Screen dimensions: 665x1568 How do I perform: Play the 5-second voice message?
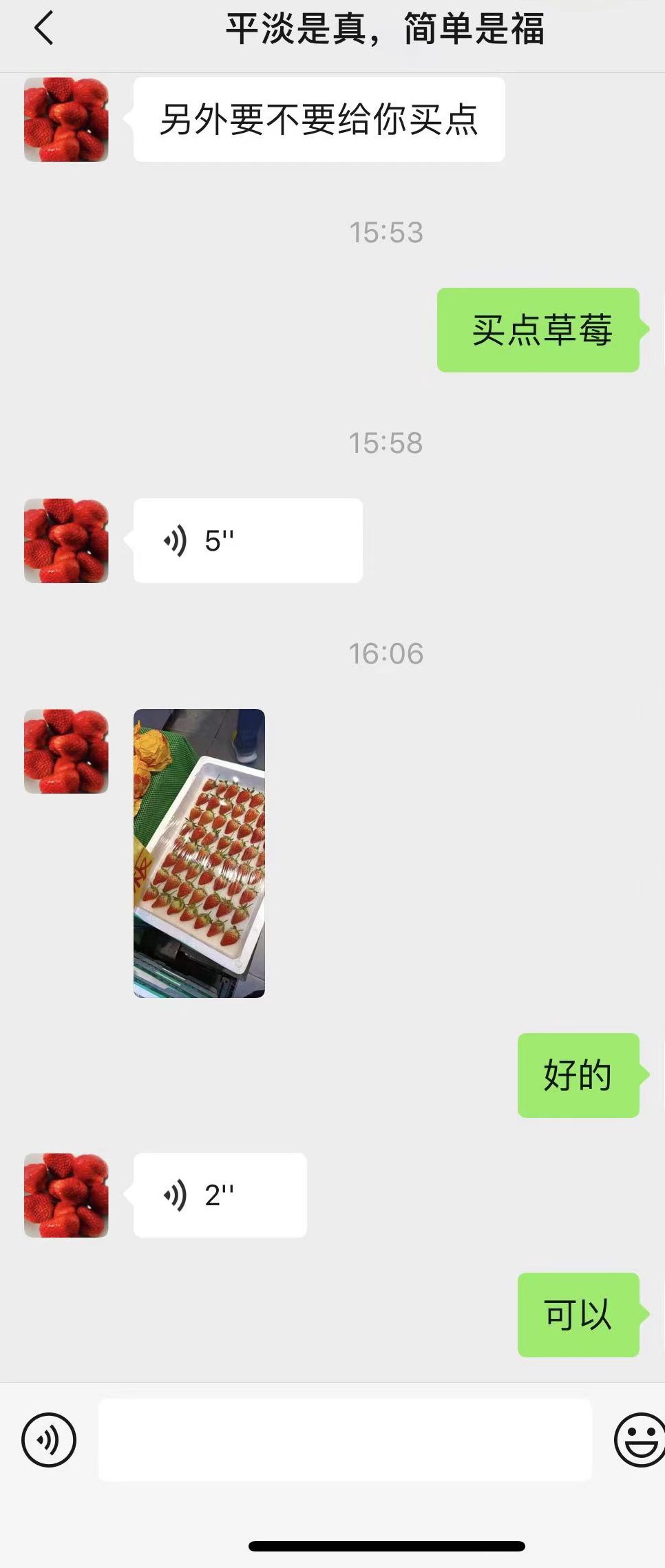(x=247, y=540)
